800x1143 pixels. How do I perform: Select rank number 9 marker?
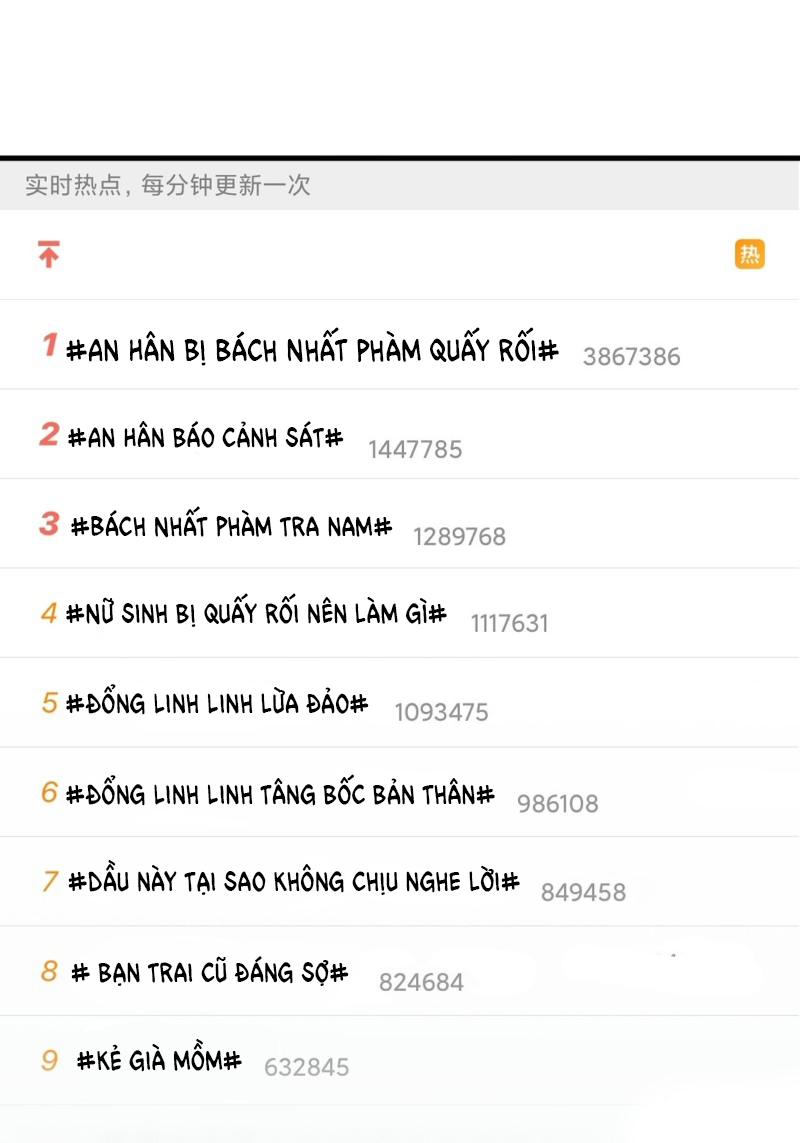pyautogui.click(x=48, y=1063)
